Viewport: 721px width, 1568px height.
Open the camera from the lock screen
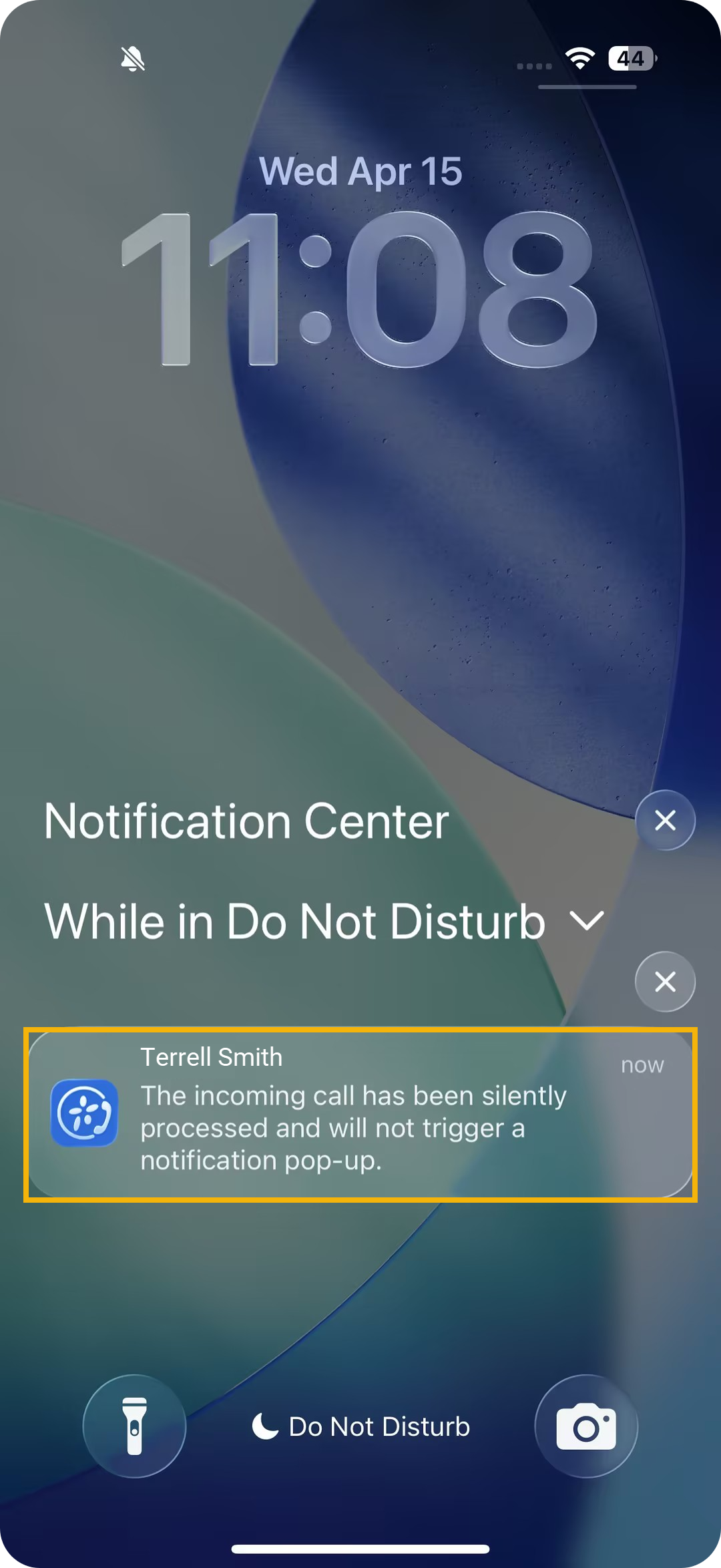click(x=586, y=1426)
